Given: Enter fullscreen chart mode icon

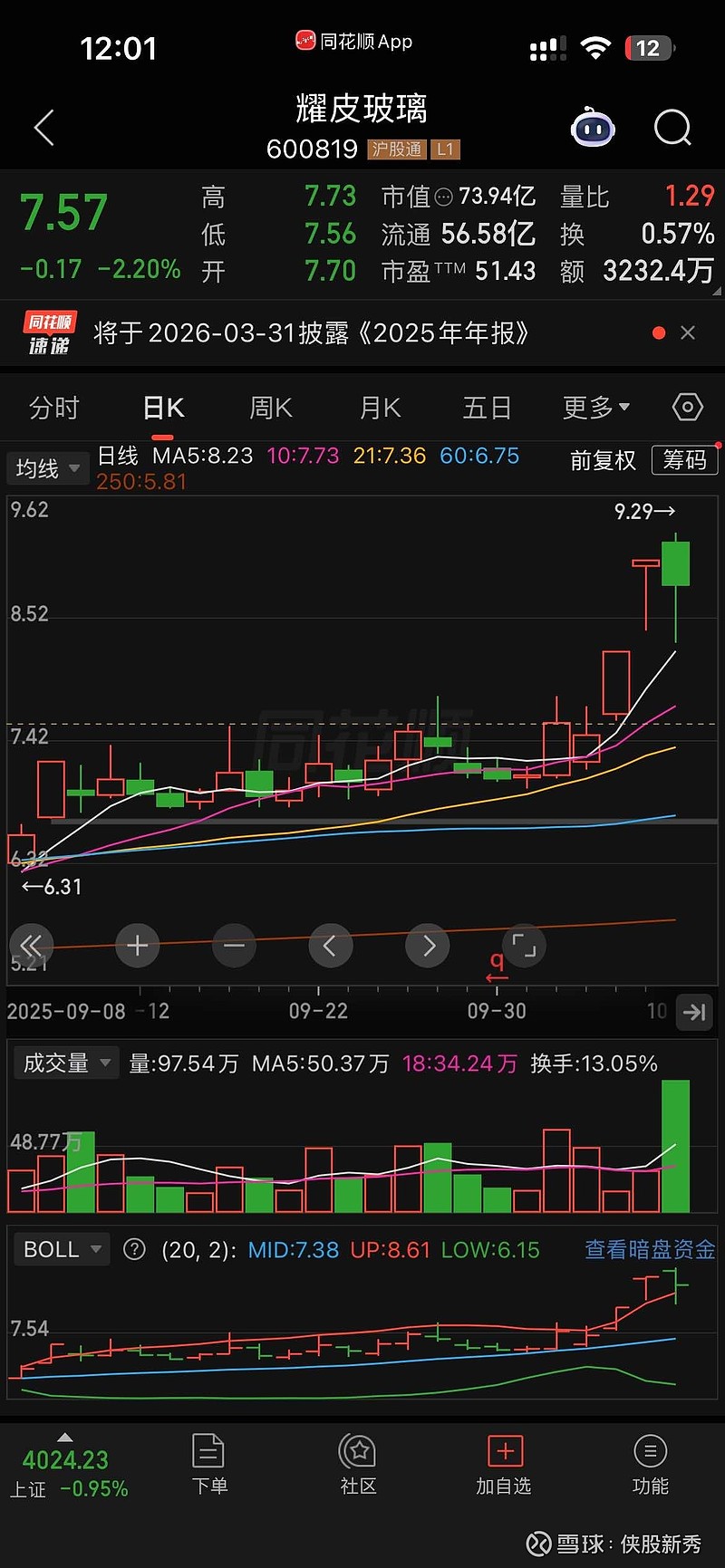Looking at the screenshot, I should (524, 945).
